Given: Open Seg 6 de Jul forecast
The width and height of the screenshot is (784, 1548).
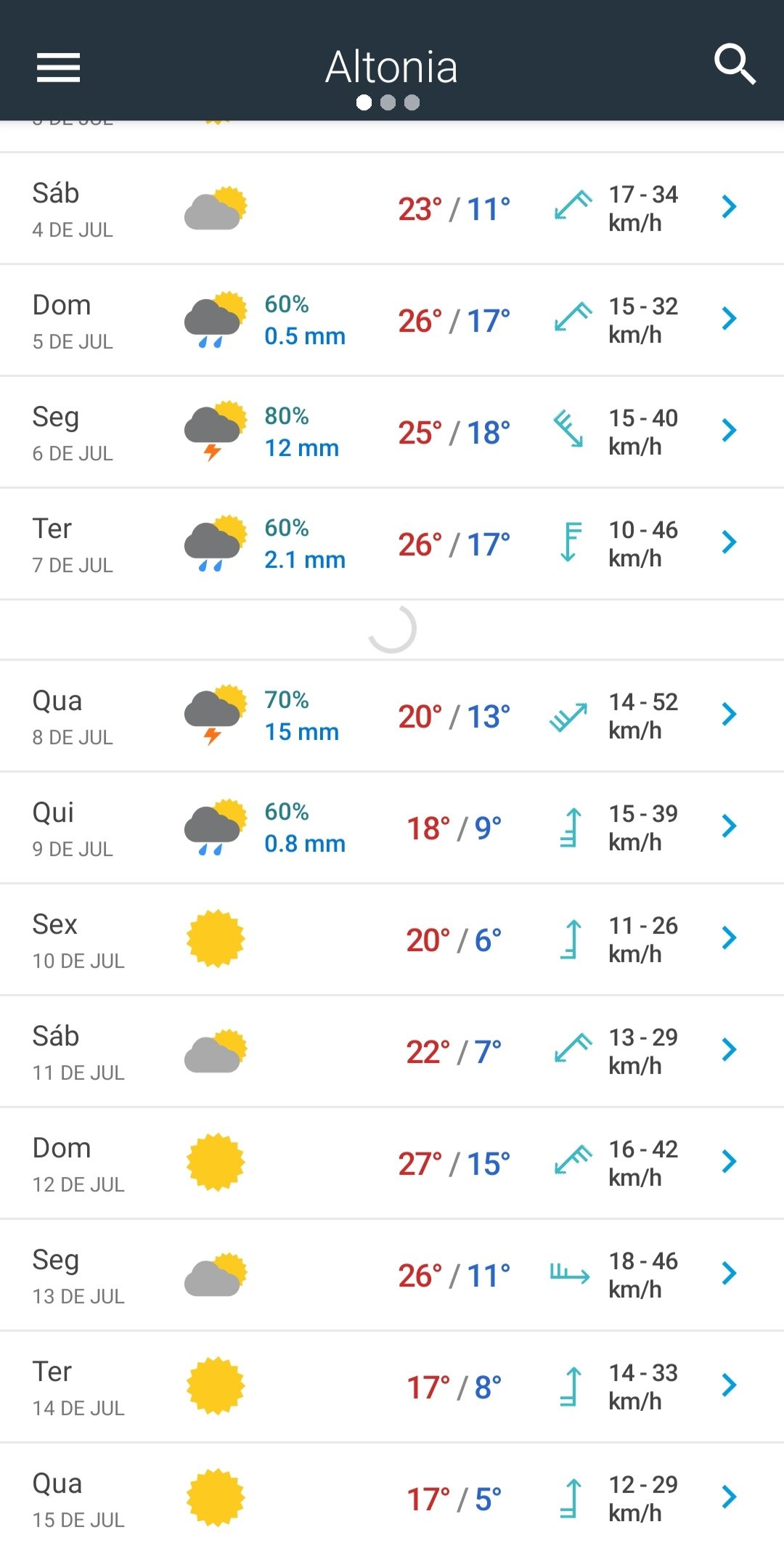Looking at the screenshot, I should pyautogui.click(x=392, y=432).
